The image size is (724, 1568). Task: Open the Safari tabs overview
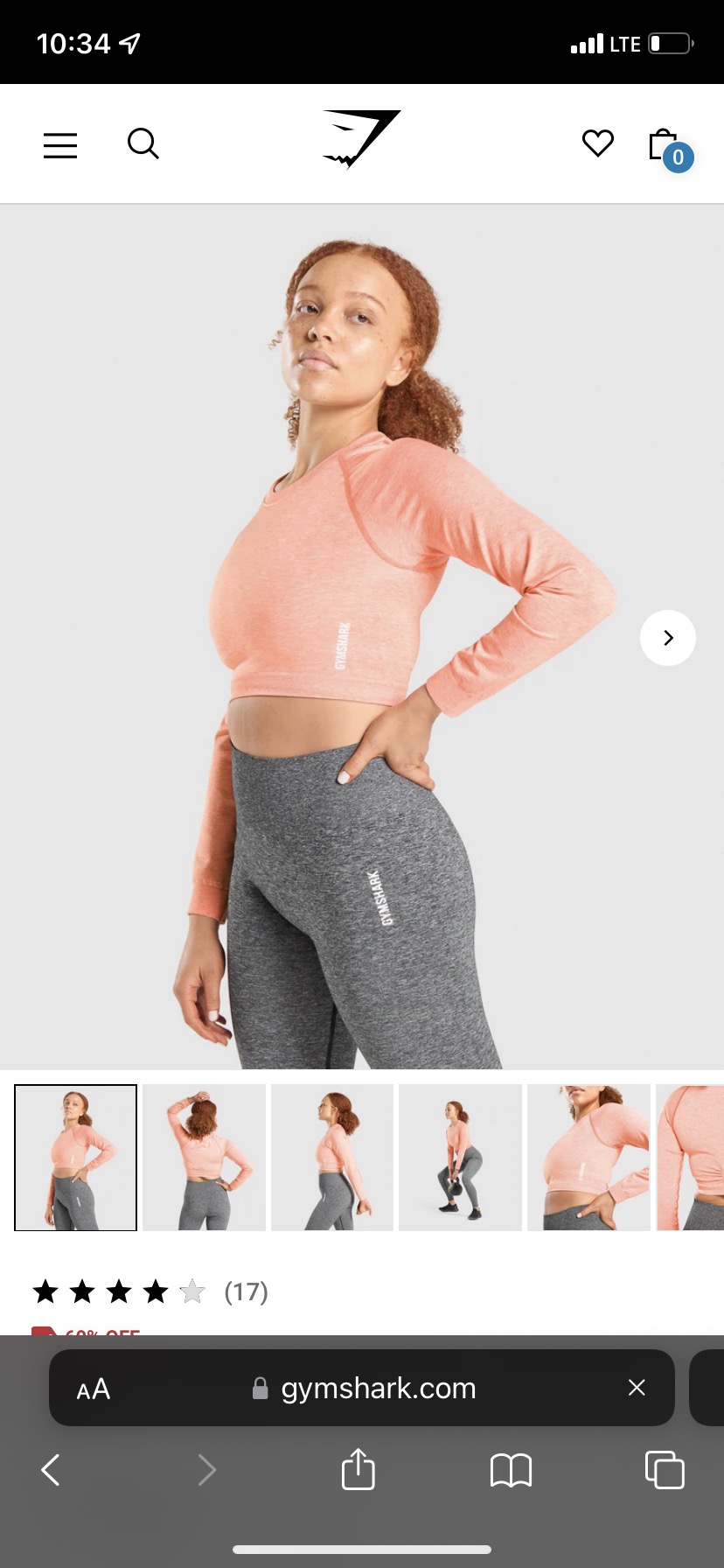click(x=665, y=1470)
